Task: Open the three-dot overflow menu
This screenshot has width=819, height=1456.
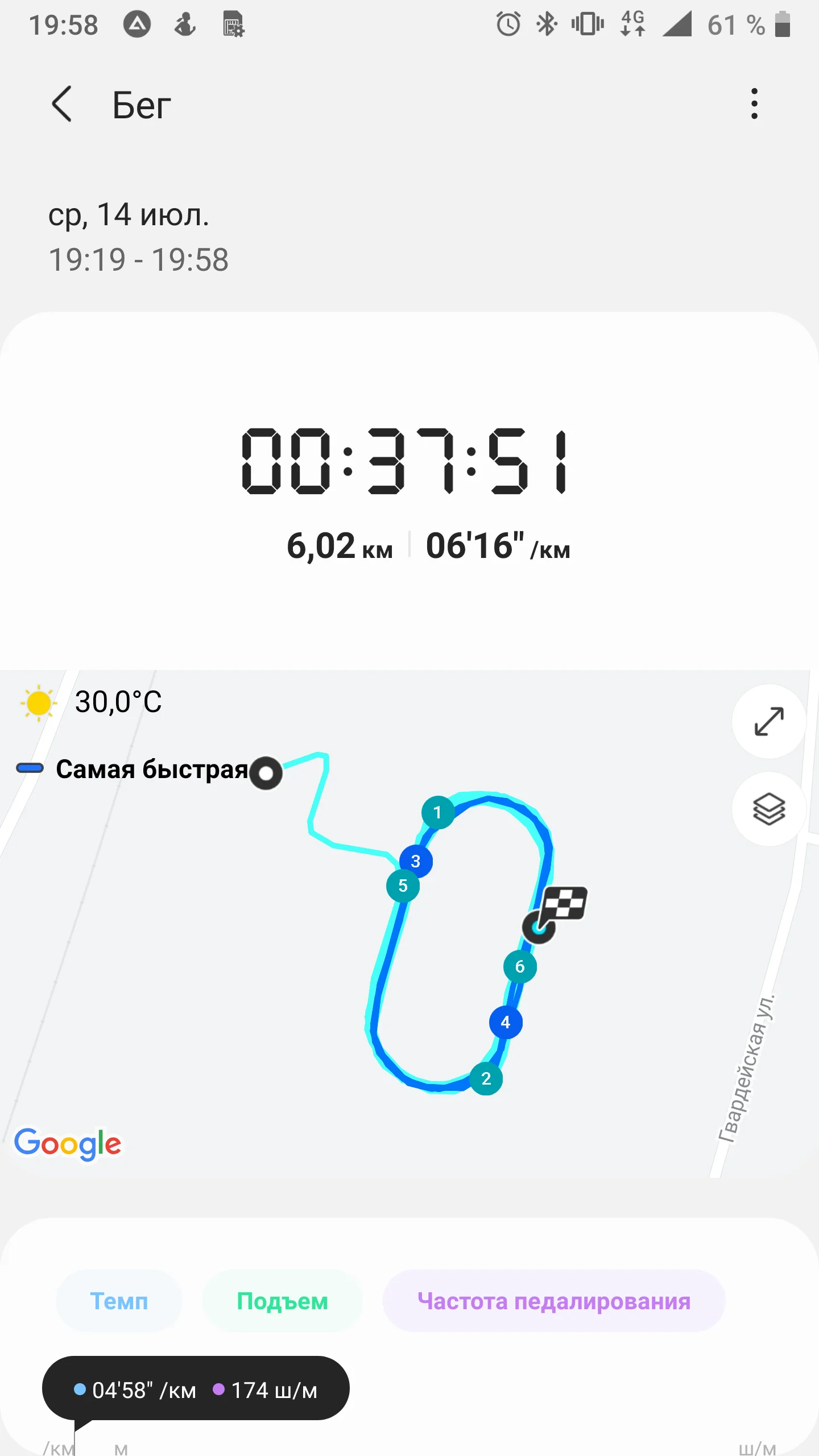Action: point(754,104)
